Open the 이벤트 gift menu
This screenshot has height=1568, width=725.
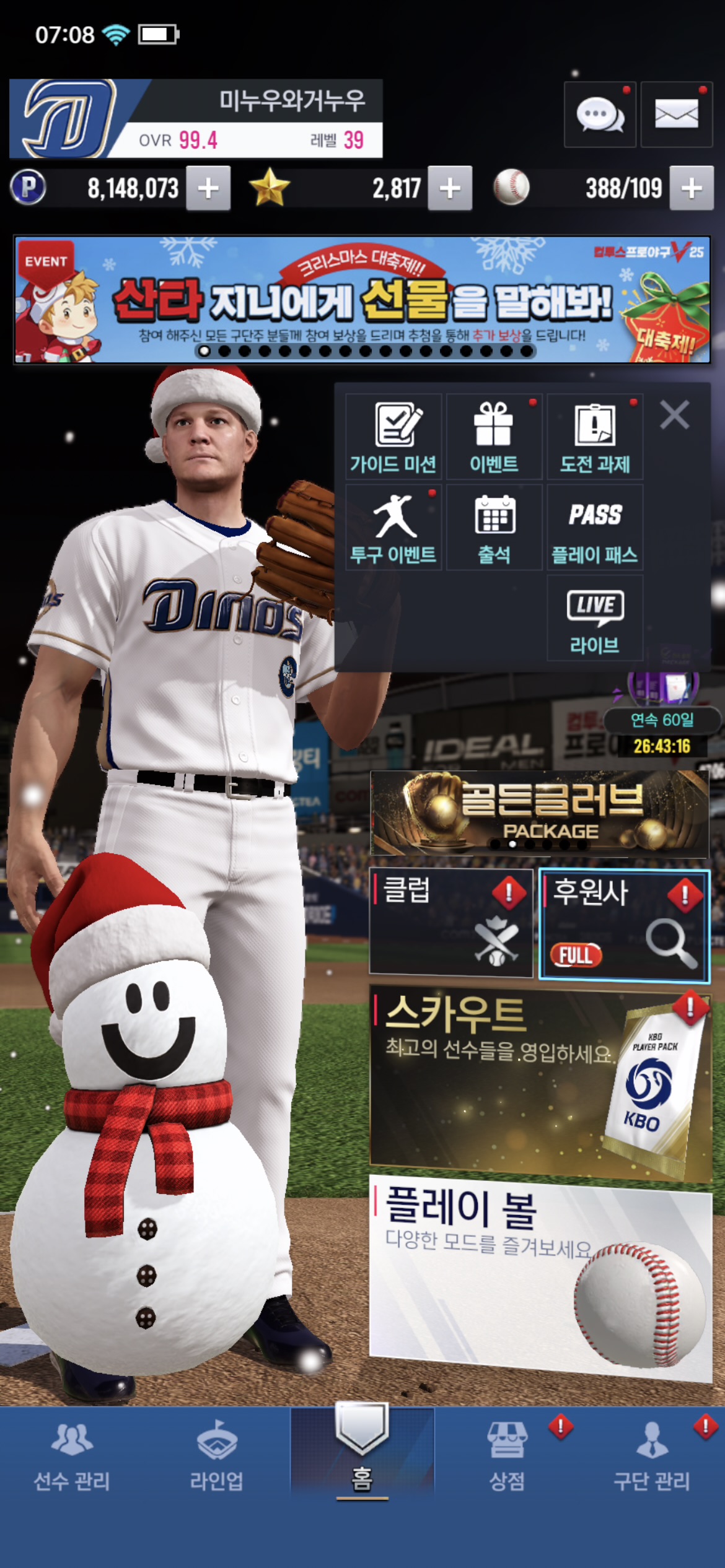pyautogui.click(x=494, y=437)
